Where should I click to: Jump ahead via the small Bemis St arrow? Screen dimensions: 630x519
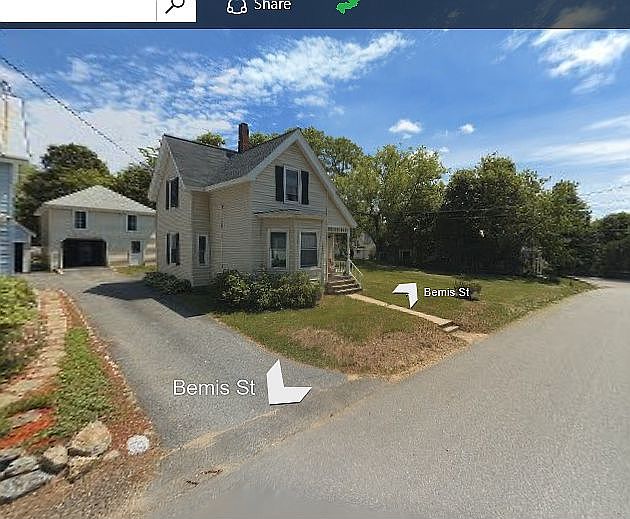click(406, 294)
